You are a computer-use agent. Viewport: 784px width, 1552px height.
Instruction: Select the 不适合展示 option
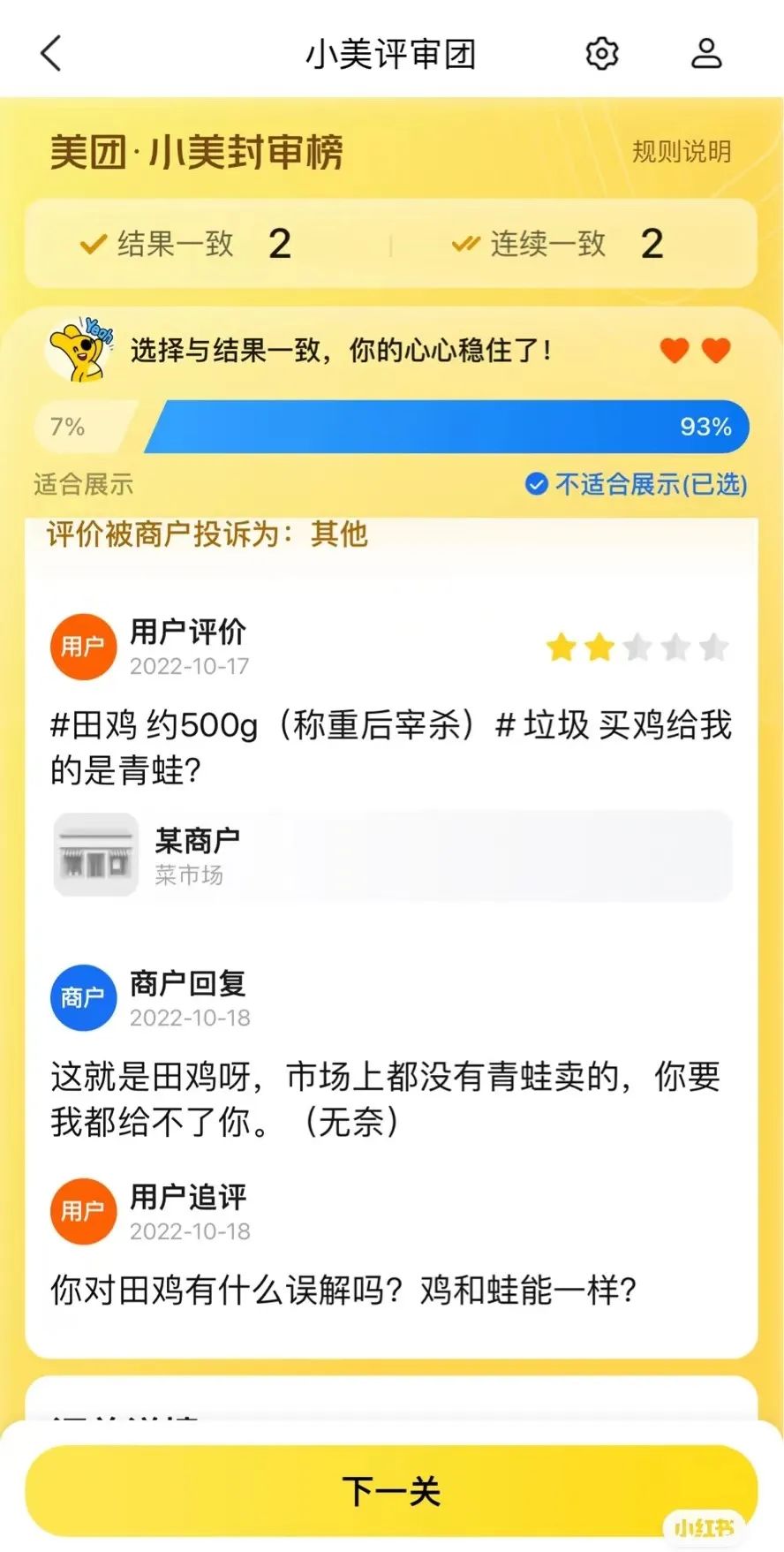651,484
